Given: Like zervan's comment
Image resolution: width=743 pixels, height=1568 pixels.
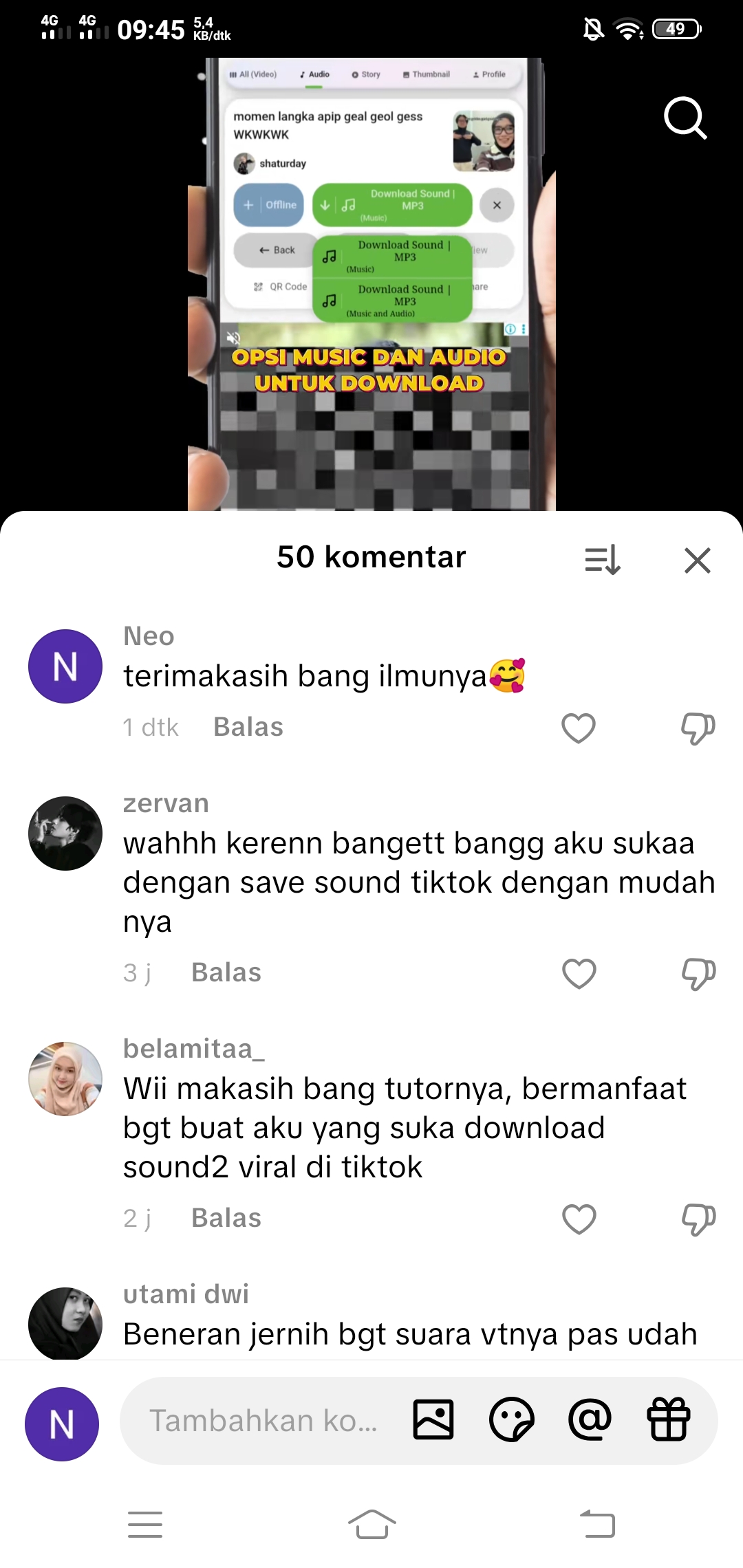Looking at the screenshot, I should coord(579,974).
